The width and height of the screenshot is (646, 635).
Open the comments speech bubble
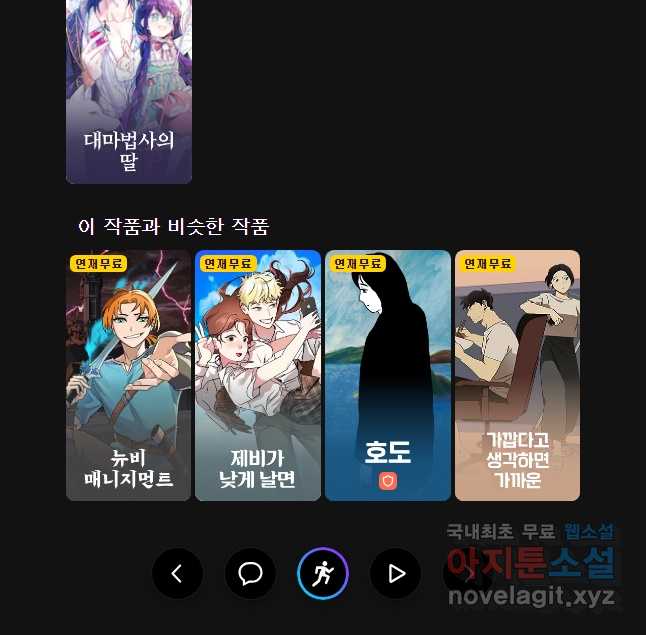[x=250, y=574]
